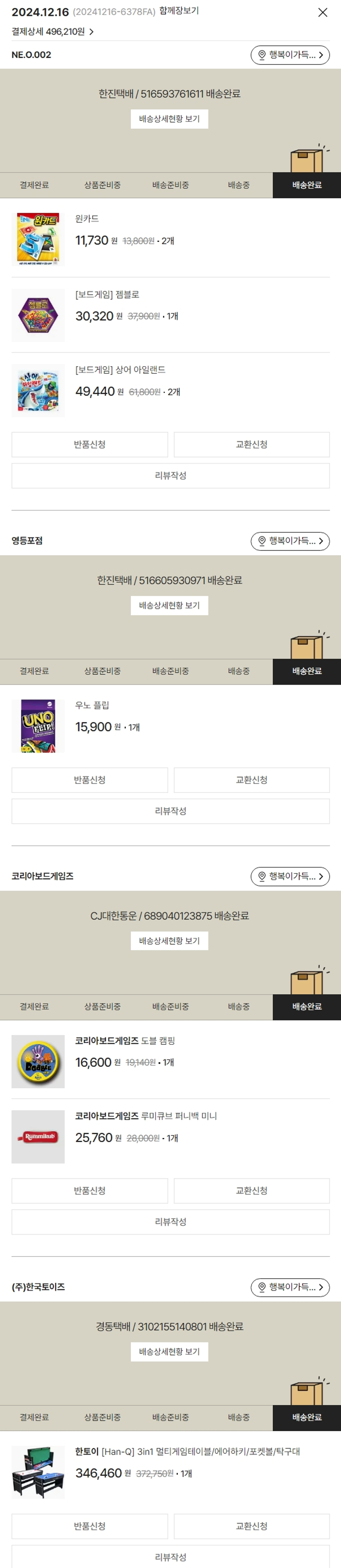Request 반품신청 for the NE.O.002 order
Image resolution: width=341 pixels, height=1568 pixels.
pos(90,444)
